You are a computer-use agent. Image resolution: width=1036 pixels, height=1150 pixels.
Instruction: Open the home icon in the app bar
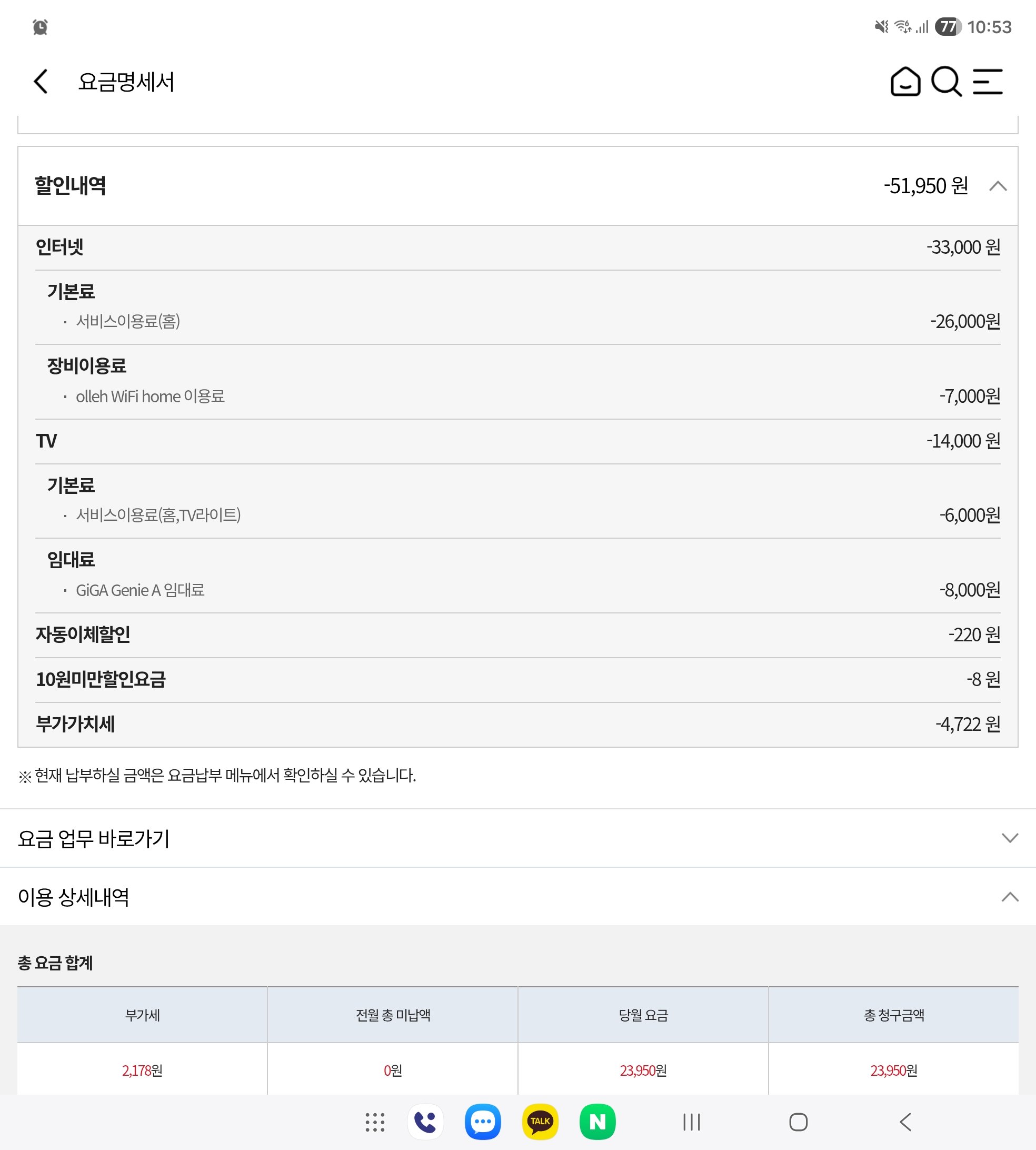[905, 82]
